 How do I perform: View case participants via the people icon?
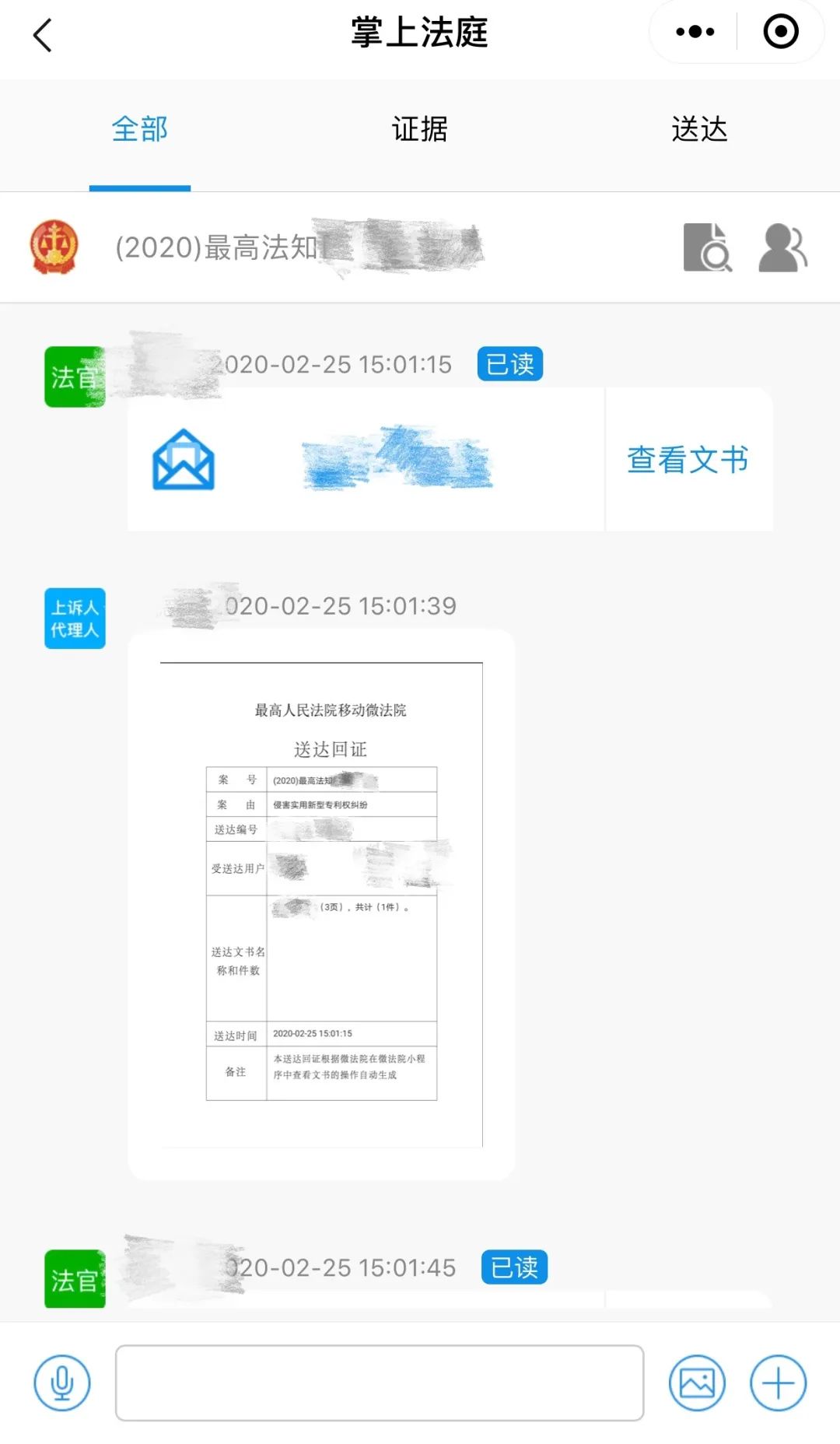point(782,247)
